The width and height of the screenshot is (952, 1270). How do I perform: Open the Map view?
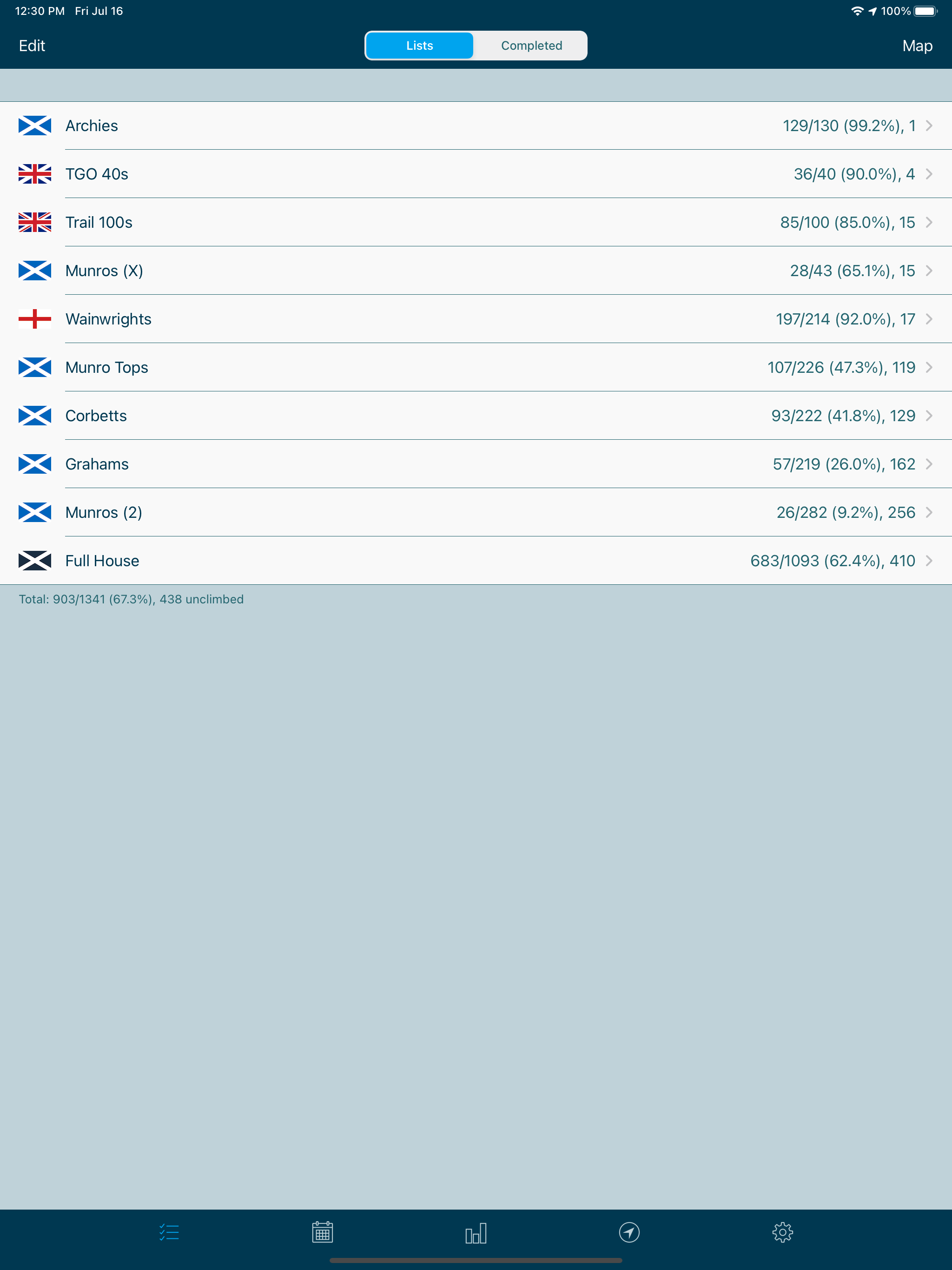[x=917, y=46]
